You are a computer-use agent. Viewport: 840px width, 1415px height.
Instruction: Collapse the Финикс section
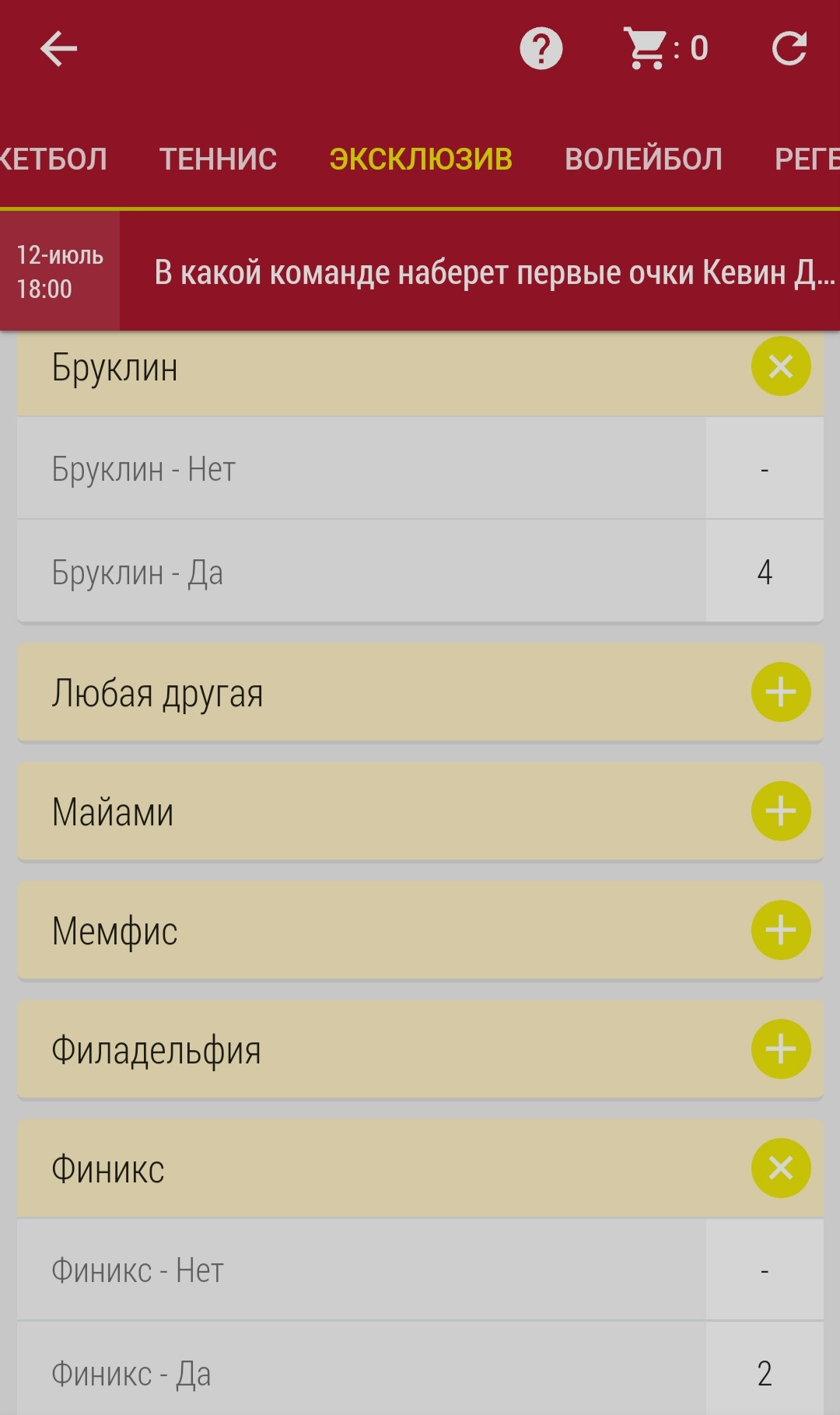[x=781, y=1168]
